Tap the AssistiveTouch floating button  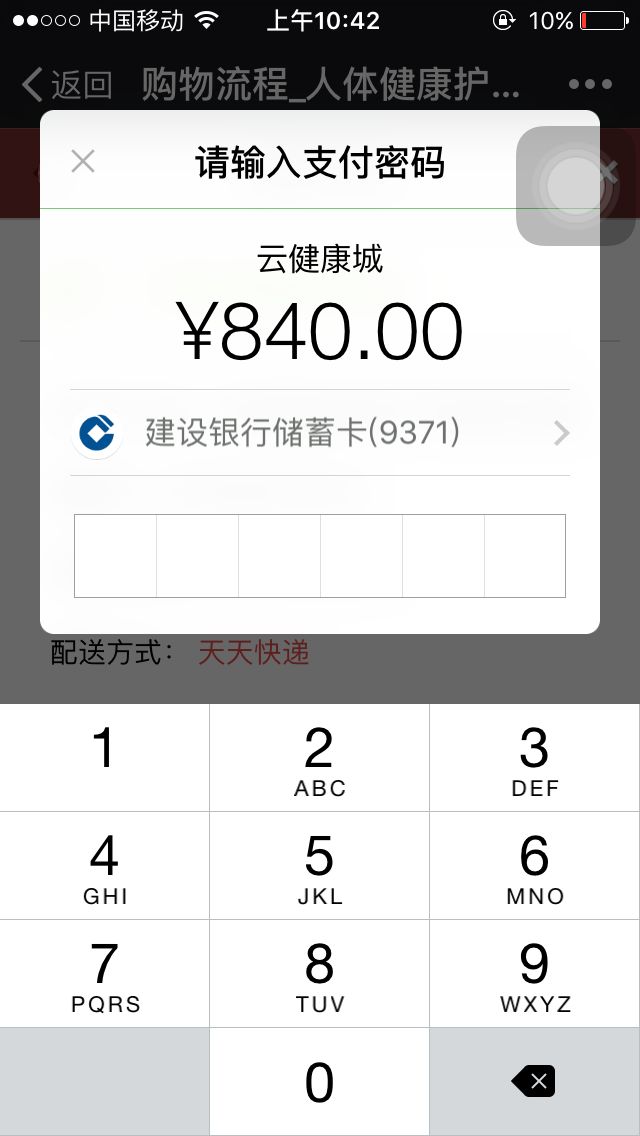click(575, 186)
